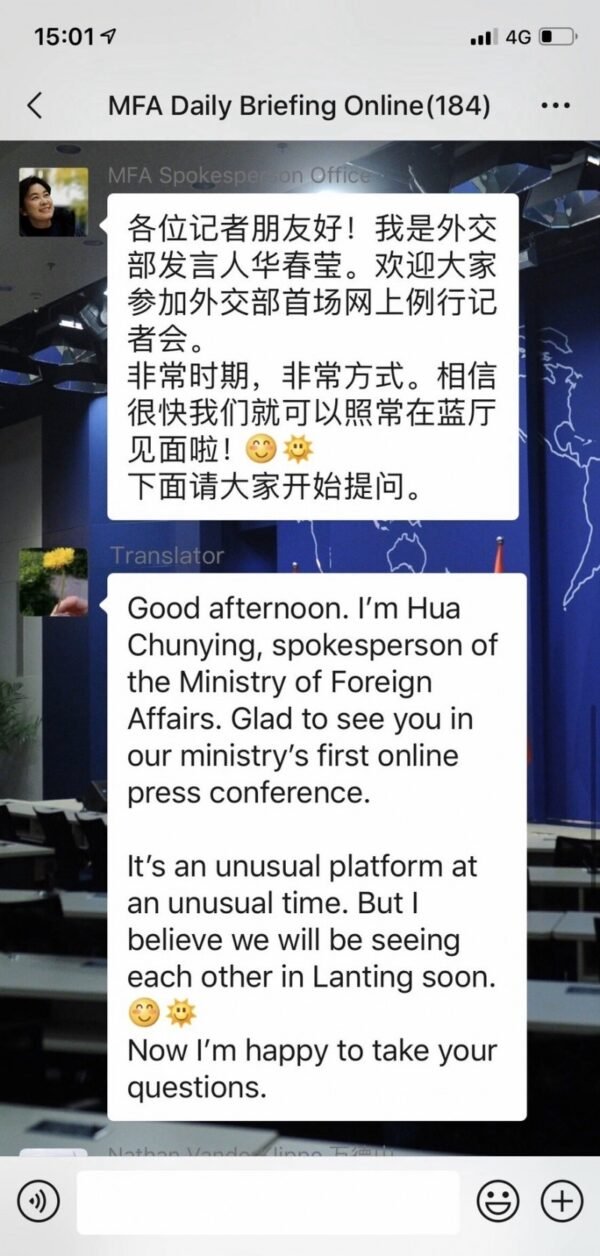This screenshot has height=1256, width=600.
Task: Switch to voice message input
Action: pyautogui.click(x=39, y=1200)
